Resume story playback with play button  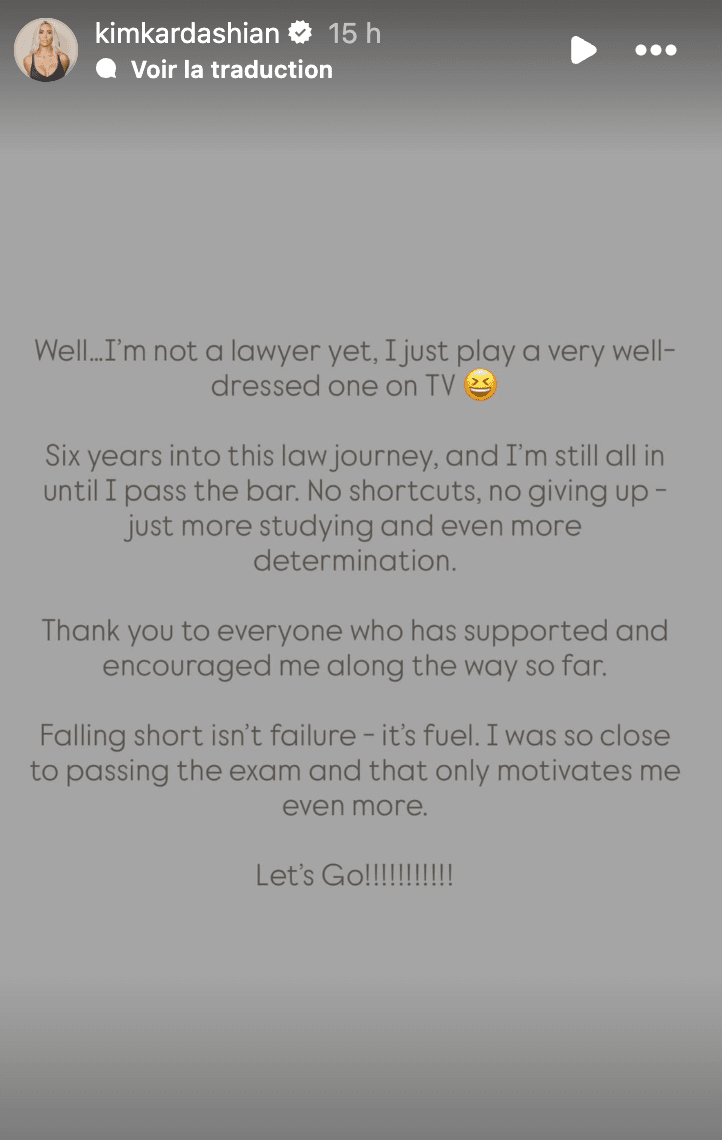coord(583,50)
